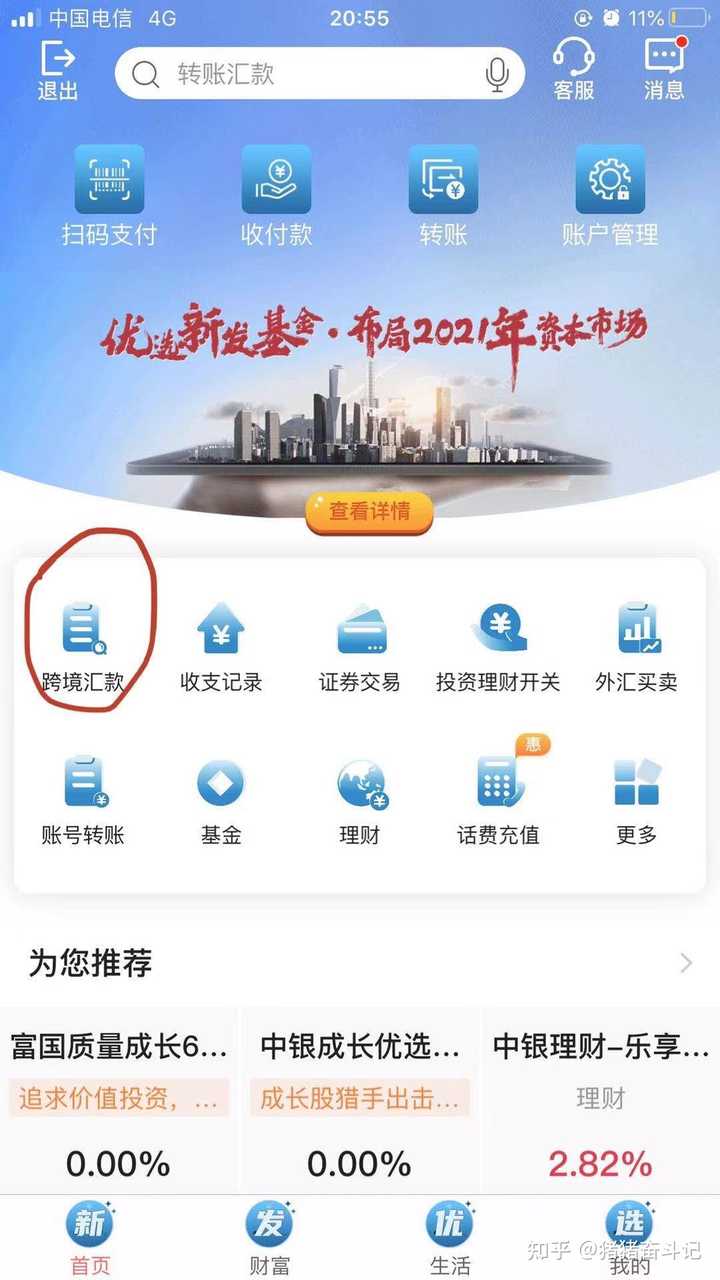Tap the 转账汇款 search bar
The height and width of the screenshot is (1280, 720).
coord(320,74)
